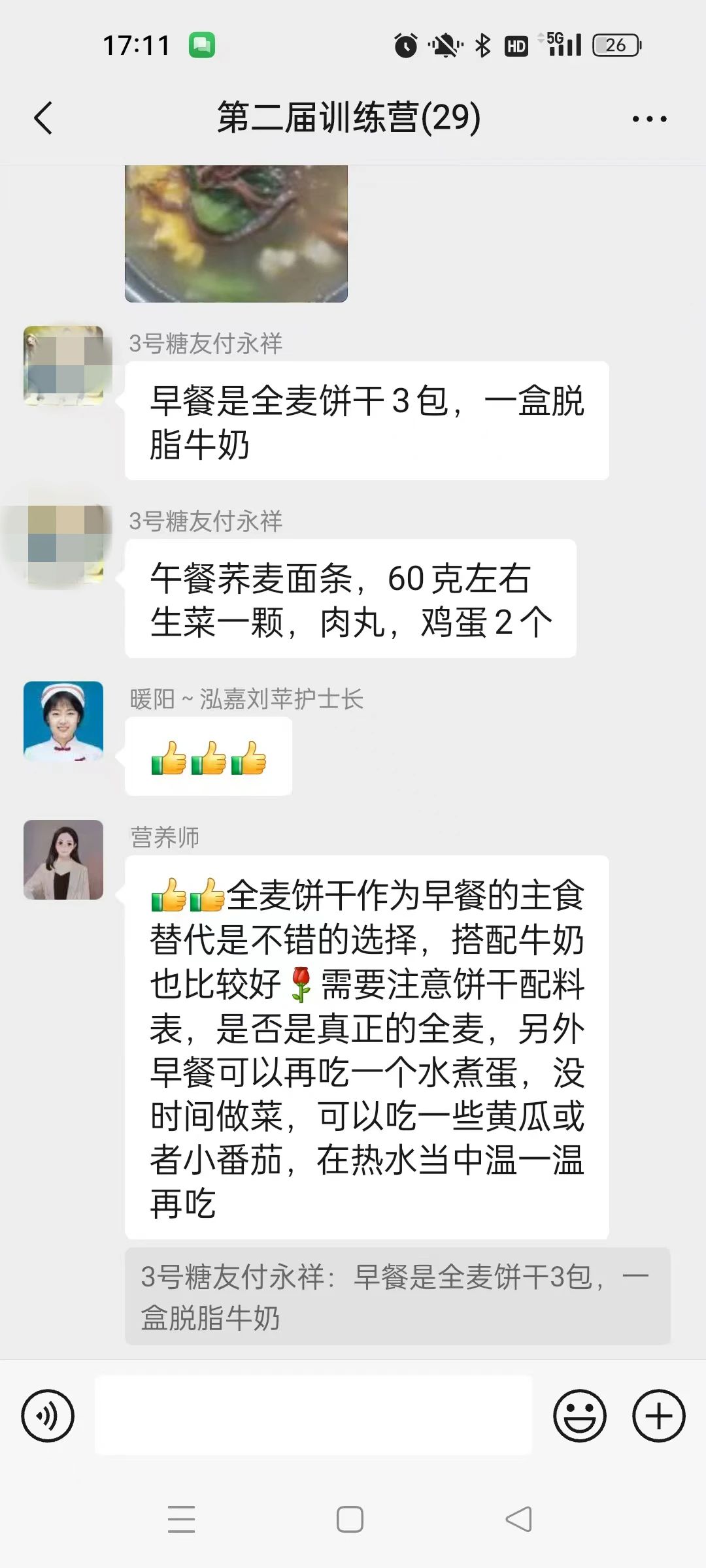
Task: View the 营养师 avatar profile
Action: [x=63, y=860]
